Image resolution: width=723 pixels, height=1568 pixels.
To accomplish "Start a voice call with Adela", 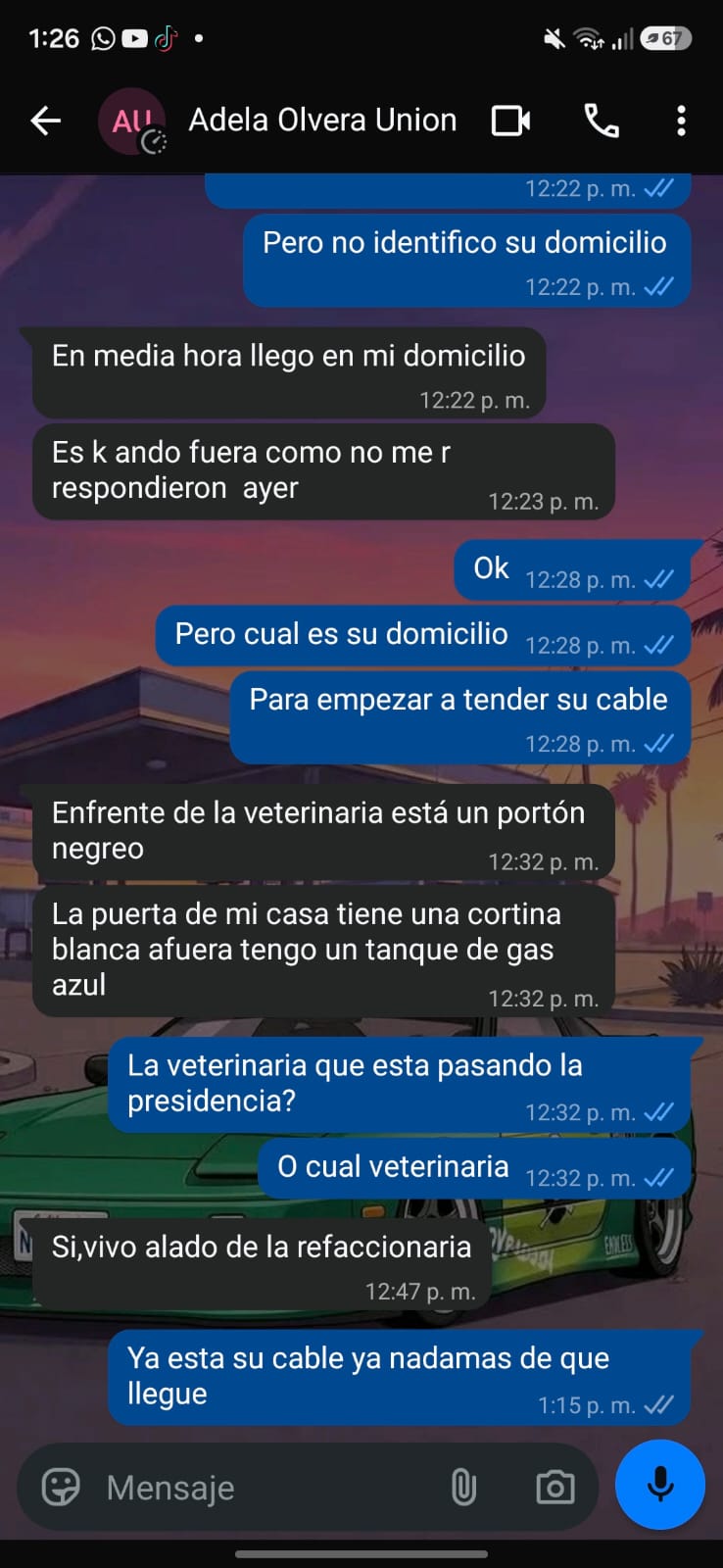I will click(602, 121).
